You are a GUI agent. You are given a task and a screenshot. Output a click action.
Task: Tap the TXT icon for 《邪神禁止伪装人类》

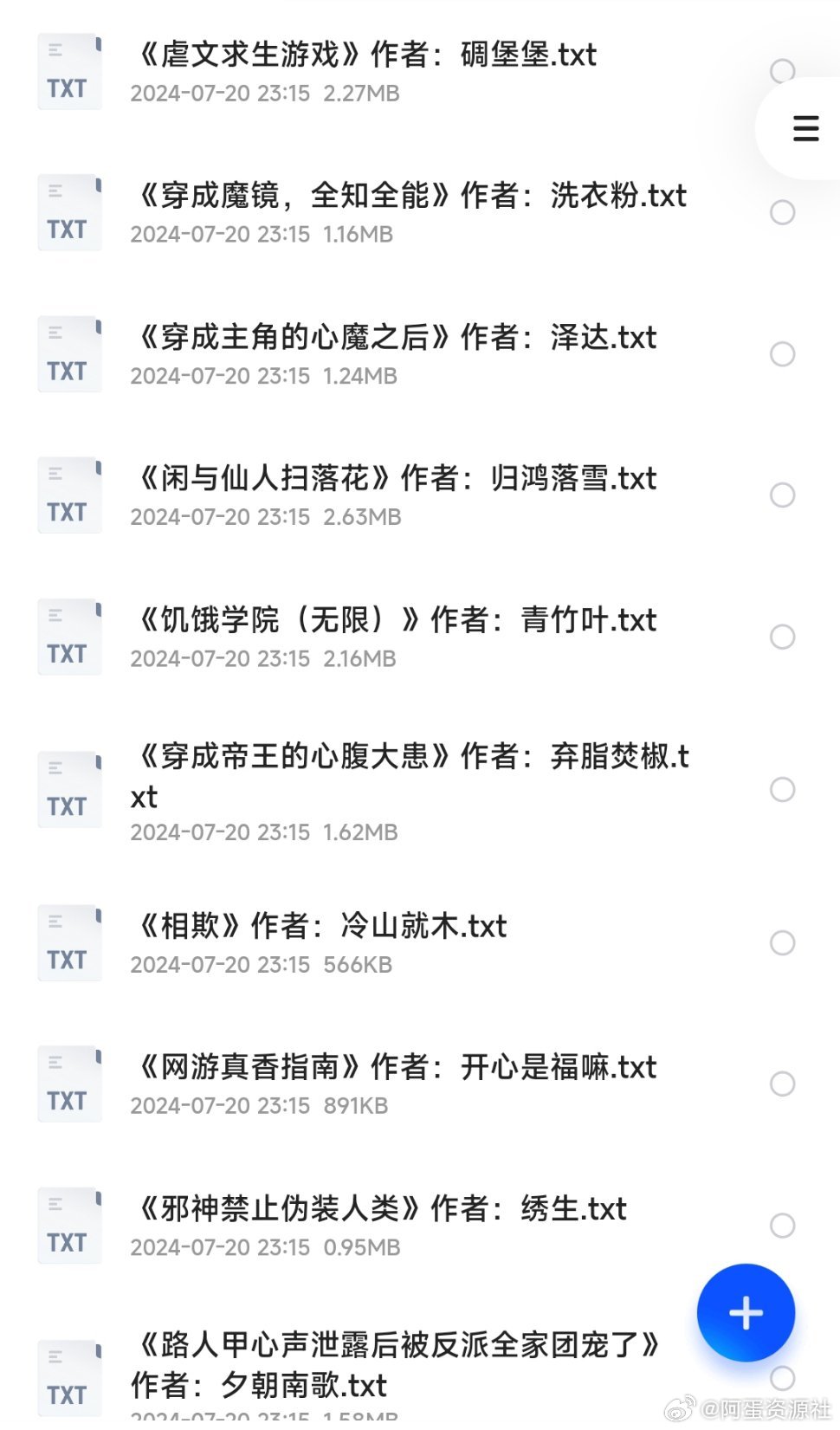69,1224
